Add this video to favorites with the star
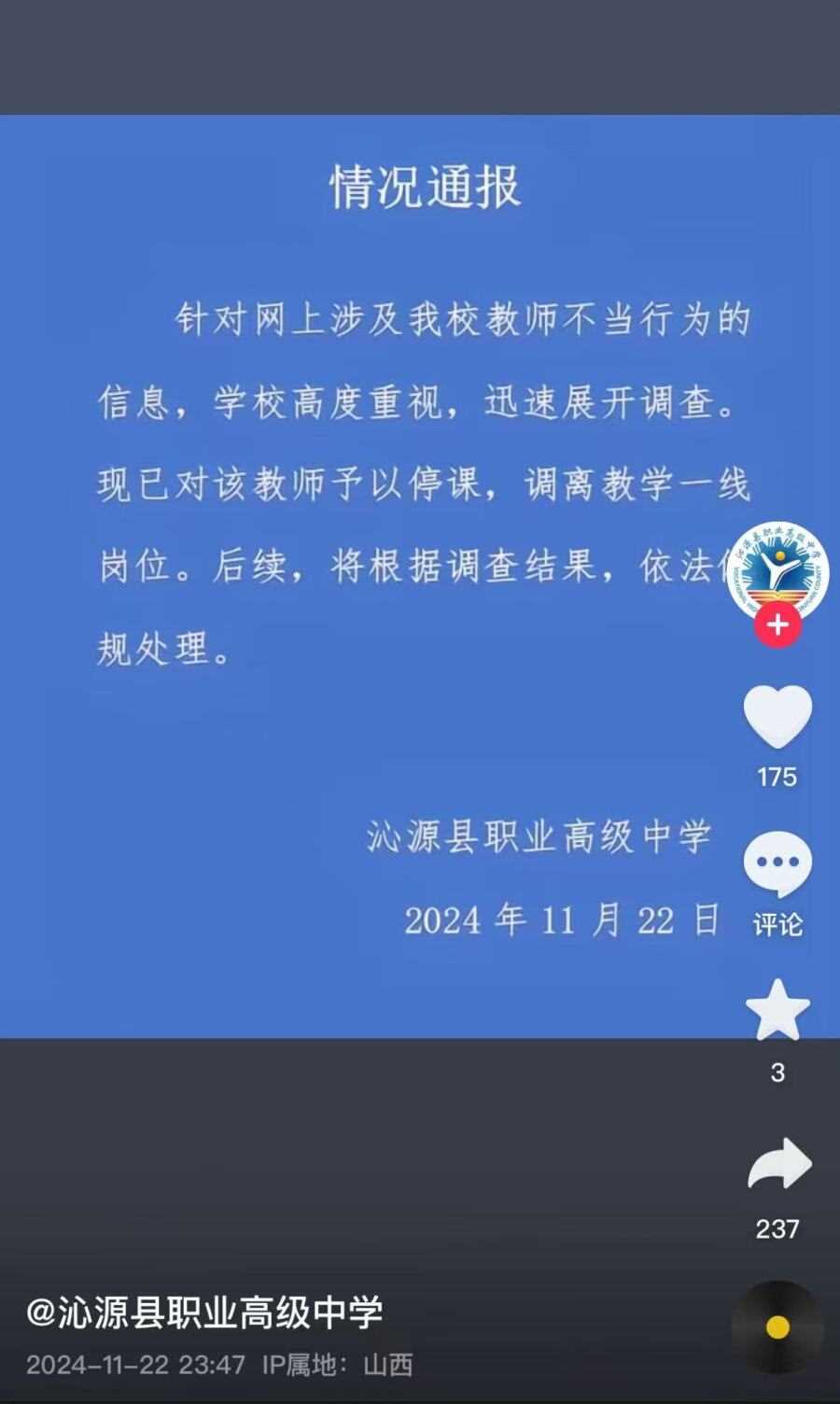Viewport: 840px width, 1404px height. [x=777, y=1010]
